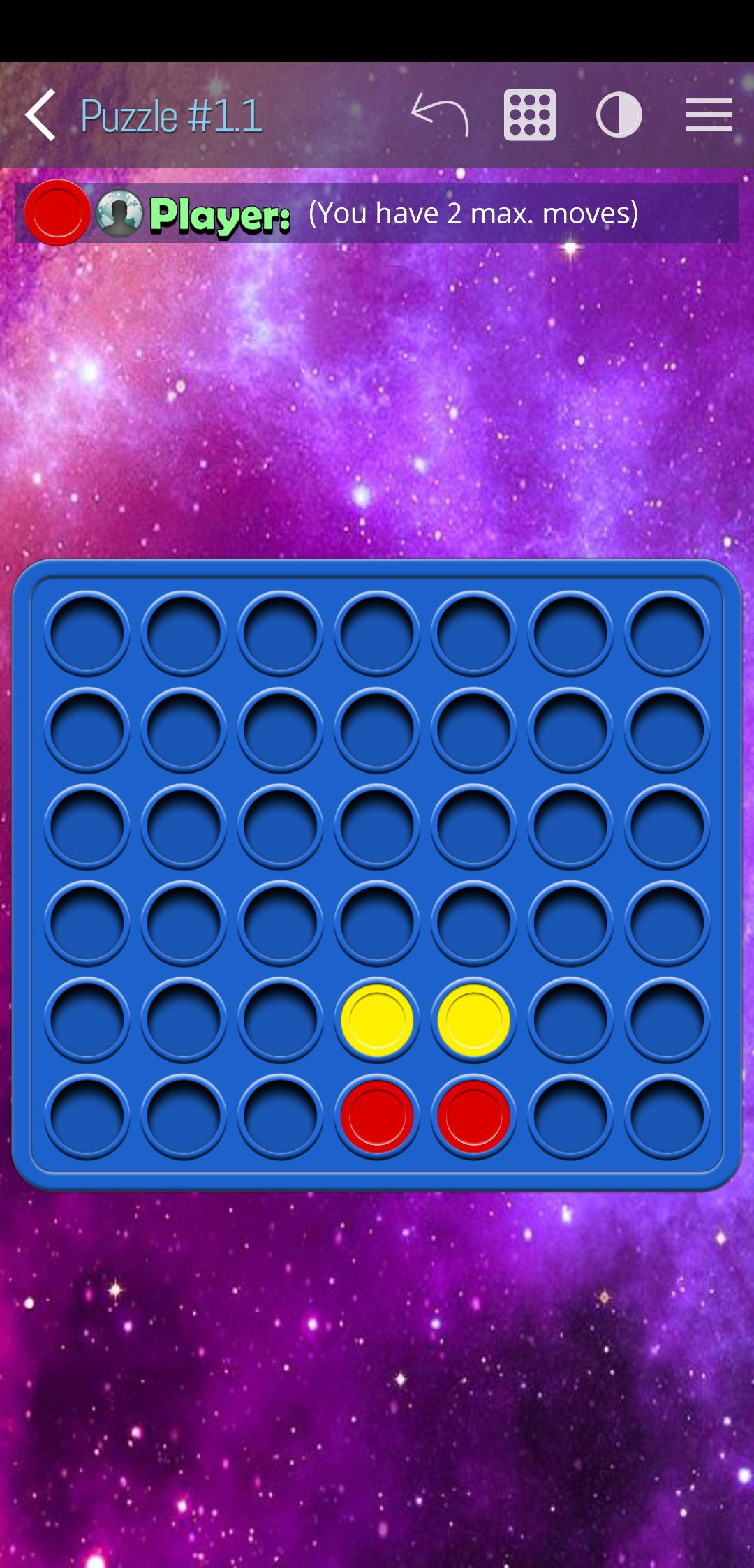Drop a disc above the right yellow disc

(x=473, y=922)
